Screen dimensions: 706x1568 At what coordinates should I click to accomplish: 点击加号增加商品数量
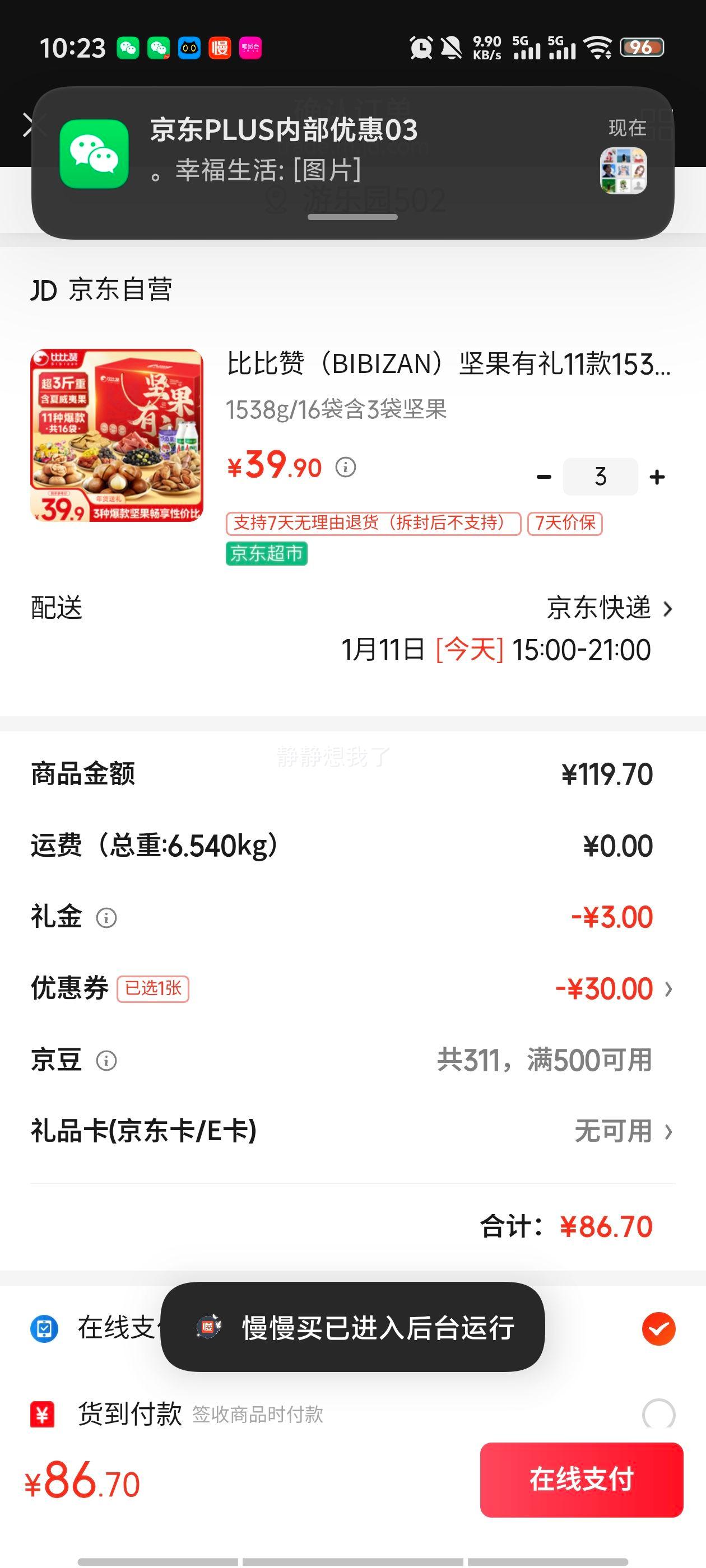[x=657, y=477]
